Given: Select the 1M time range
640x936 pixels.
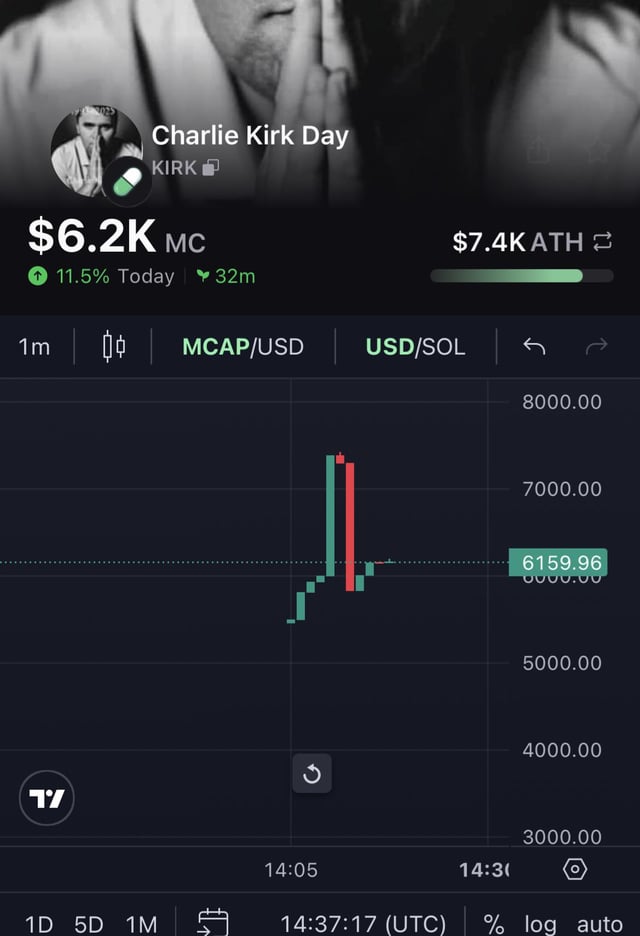Looking at the screenshot, I should point(141,924).
